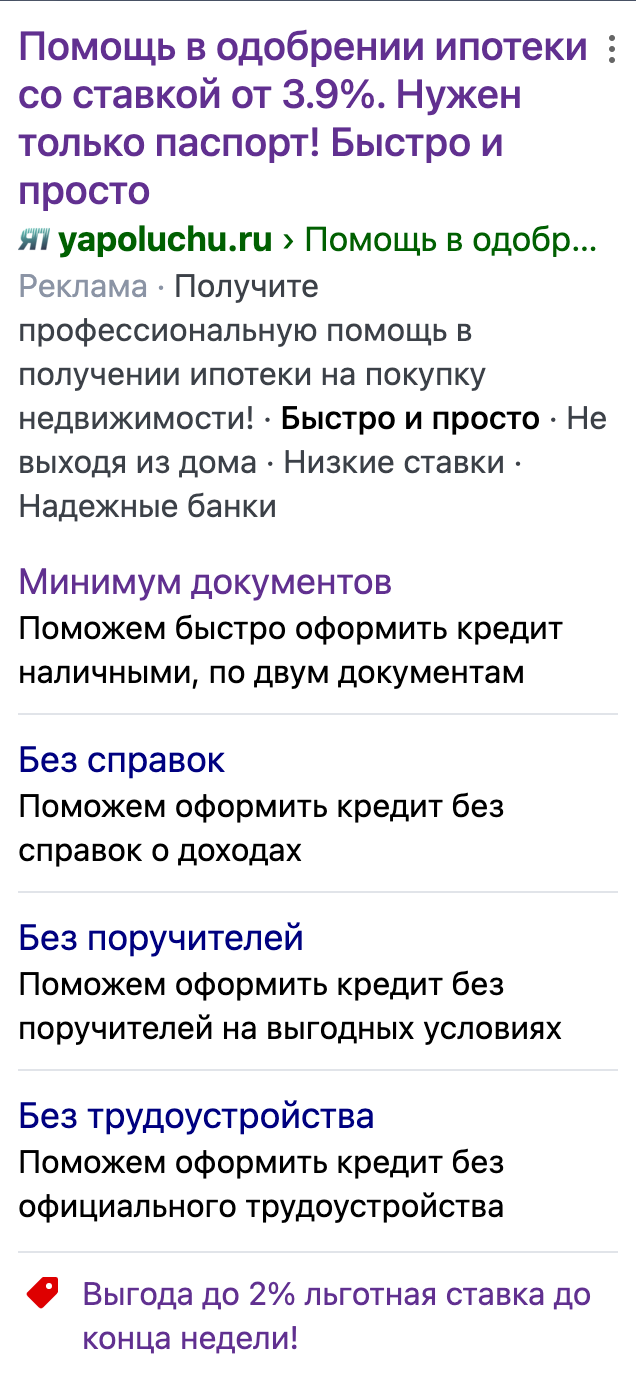
Task: Open the "Без справок" sitelink
Action: point(122,760)
